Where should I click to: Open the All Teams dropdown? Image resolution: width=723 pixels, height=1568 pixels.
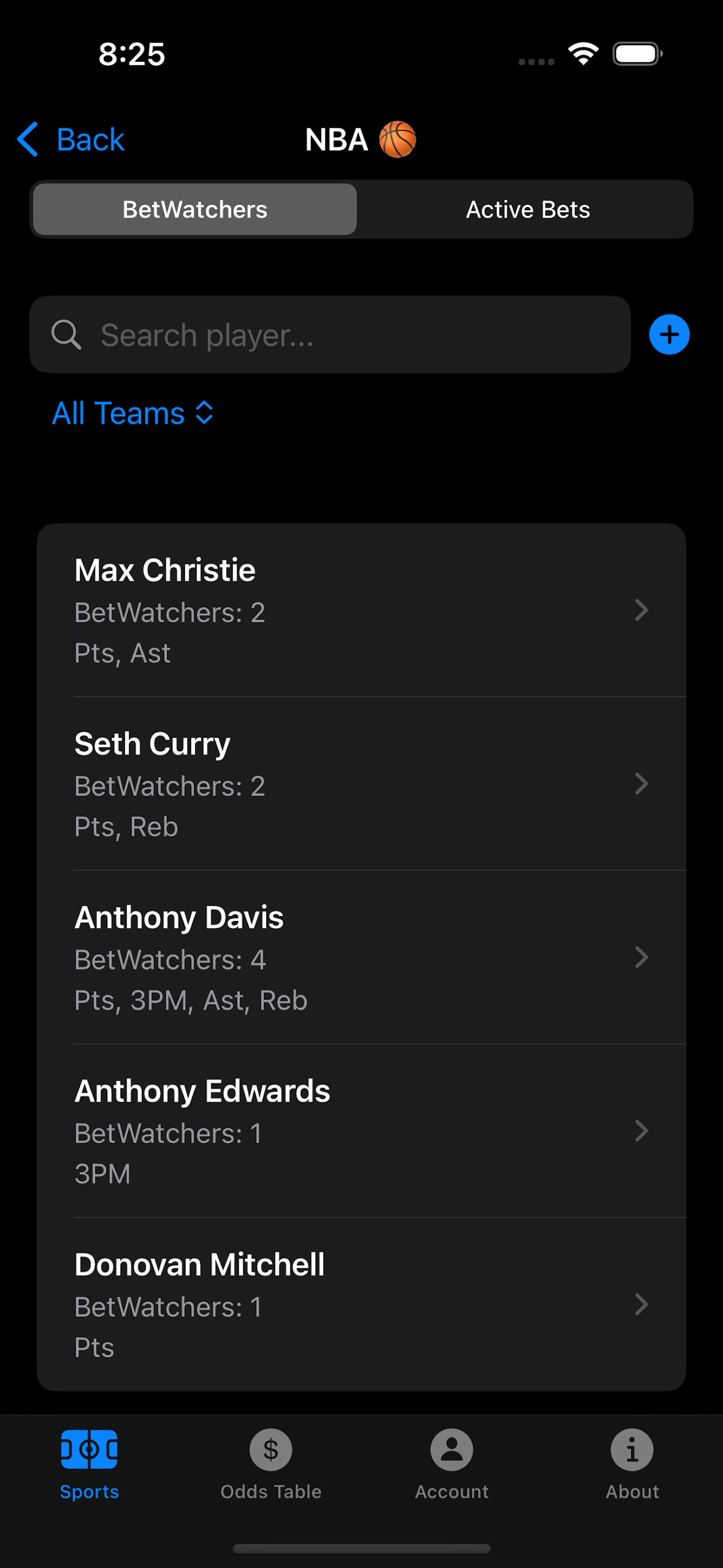pos(132,413)
